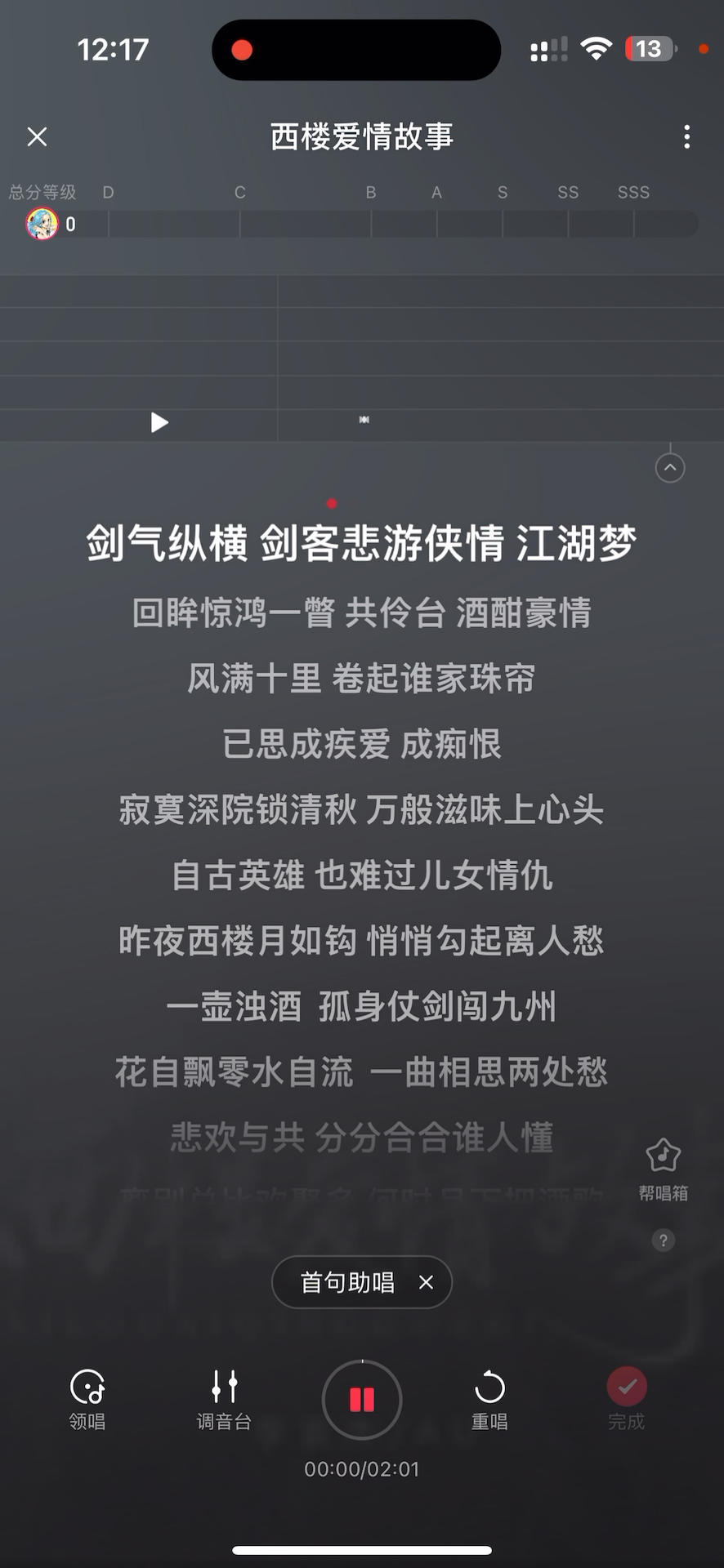724x1568 pixels.
Task: Close the karaoke recording screen
Action: click(38, 136)
